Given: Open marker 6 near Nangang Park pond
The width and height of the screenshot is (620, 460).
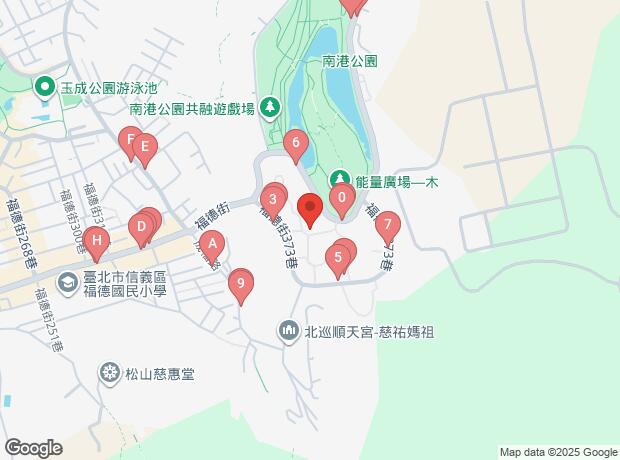Looking at the screenshot, I should 296,142.
